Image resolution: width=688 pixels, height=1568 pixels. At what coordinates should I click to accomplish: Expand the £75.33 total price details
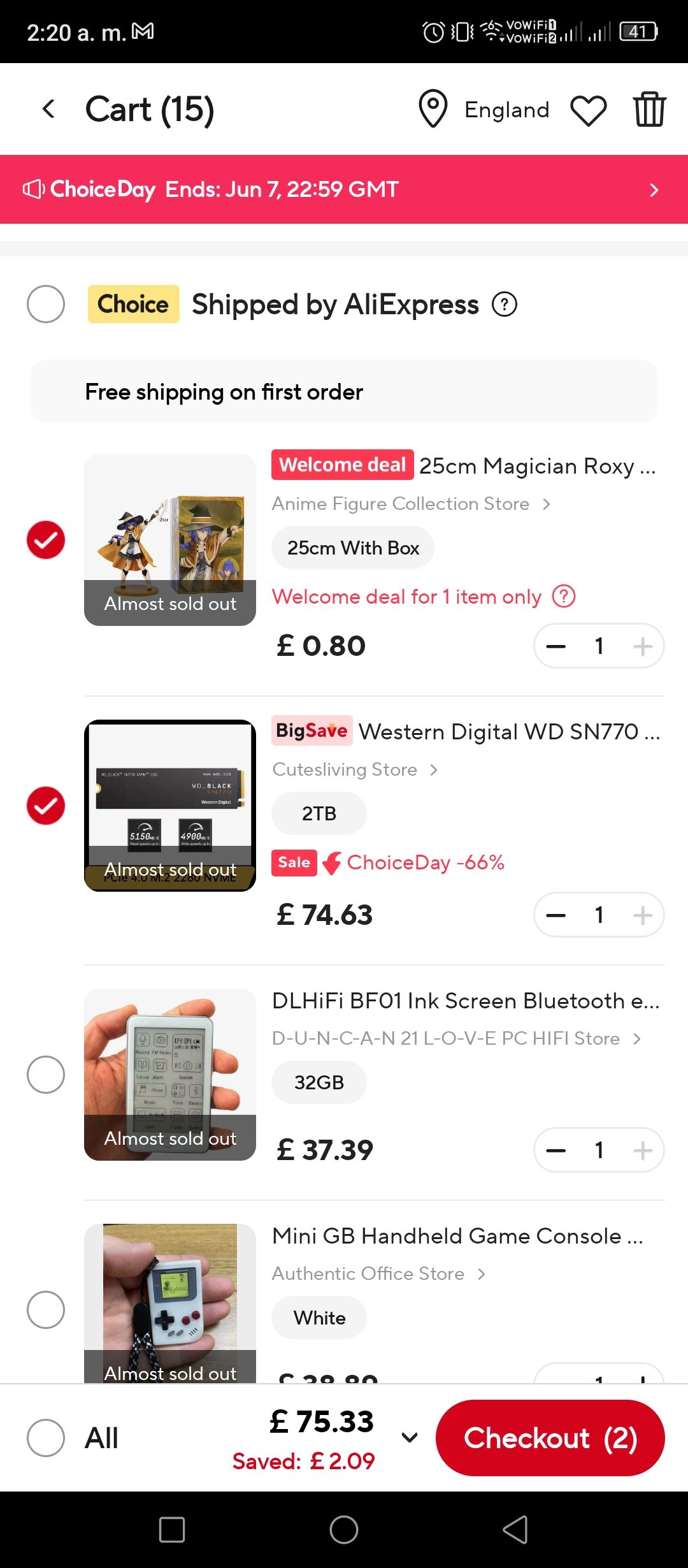coord(410,1437)
